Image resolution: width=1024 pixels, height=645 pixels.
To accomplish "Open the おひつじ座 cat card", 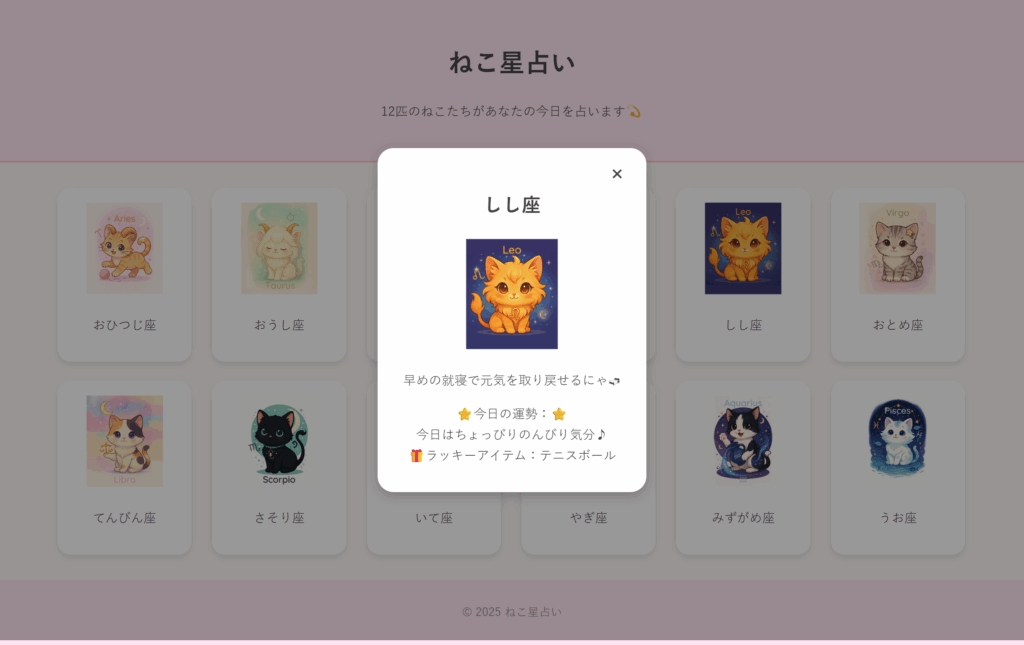I will (124, 274).
